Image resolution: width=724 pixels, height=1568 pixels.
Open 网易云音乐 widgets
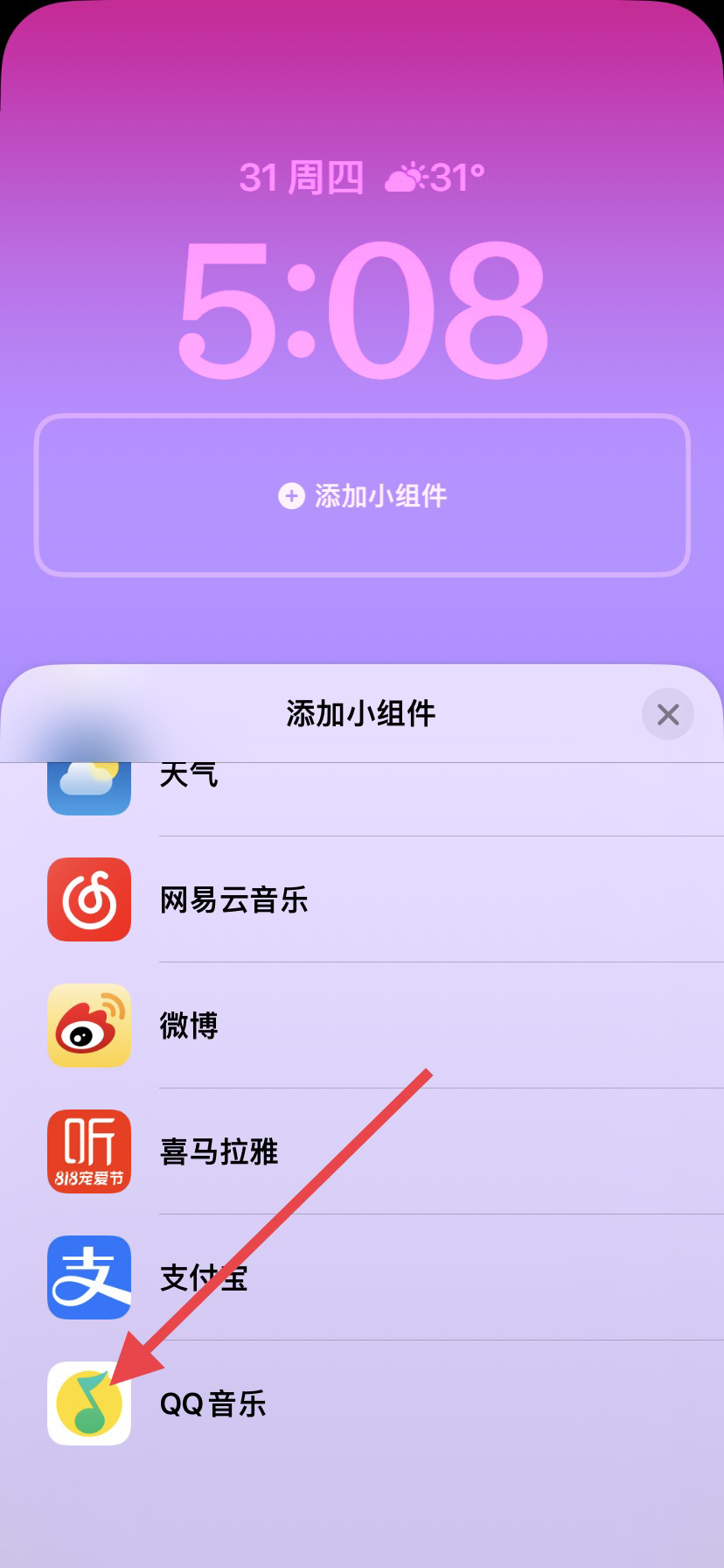click(x=233, y=899)
